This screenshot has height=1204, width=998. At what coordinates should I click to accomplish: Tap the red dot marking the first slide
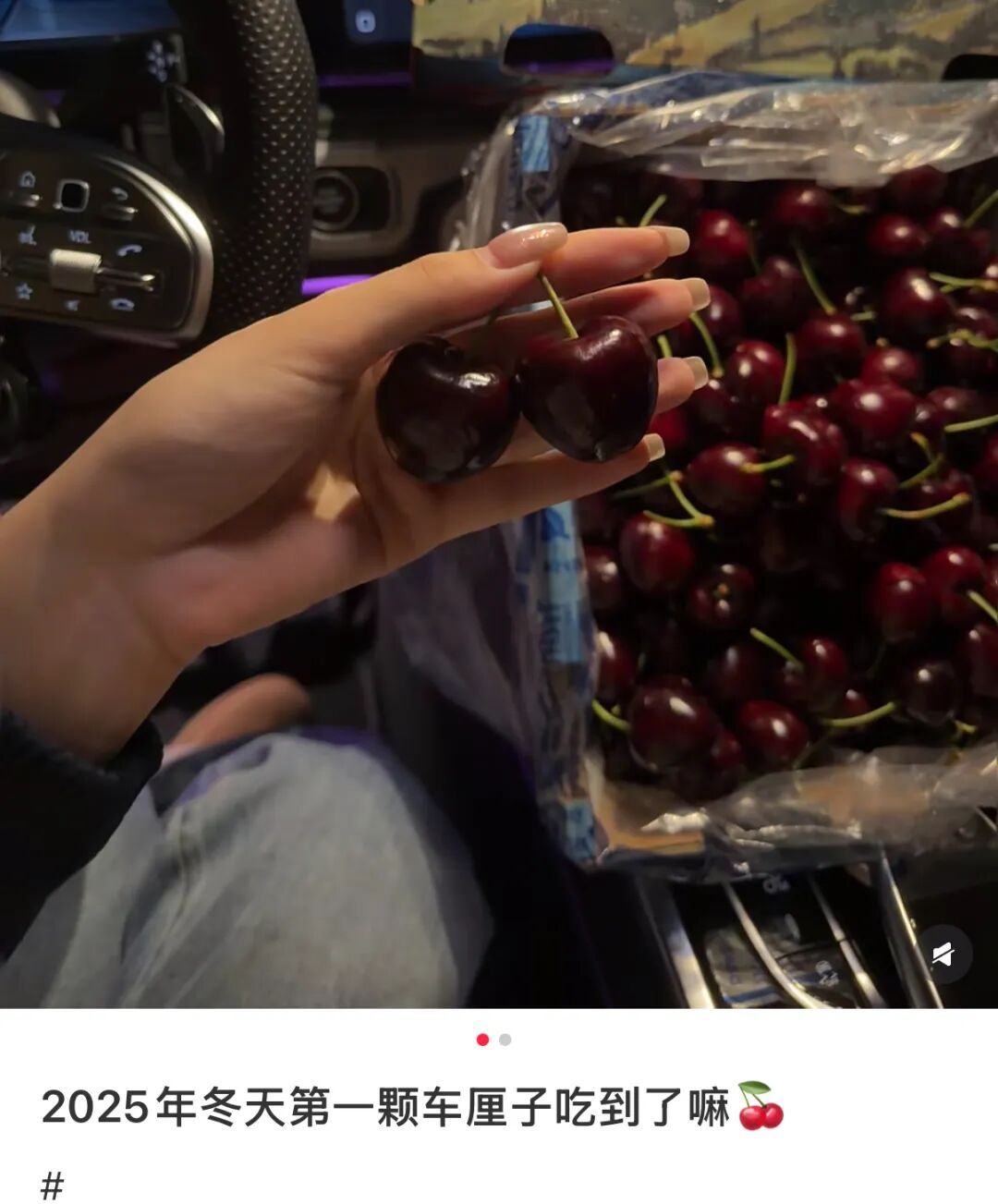point(481,1040)
